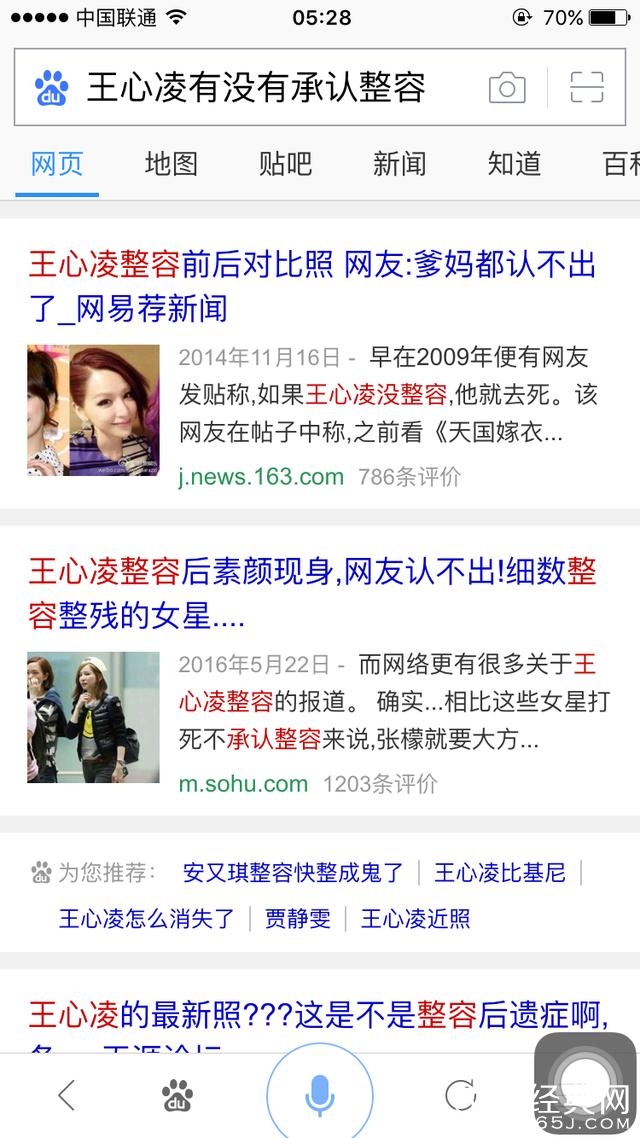Switch to the 知道 tab
Viewport: 640px width, 1138px height.
coord(514,164)
